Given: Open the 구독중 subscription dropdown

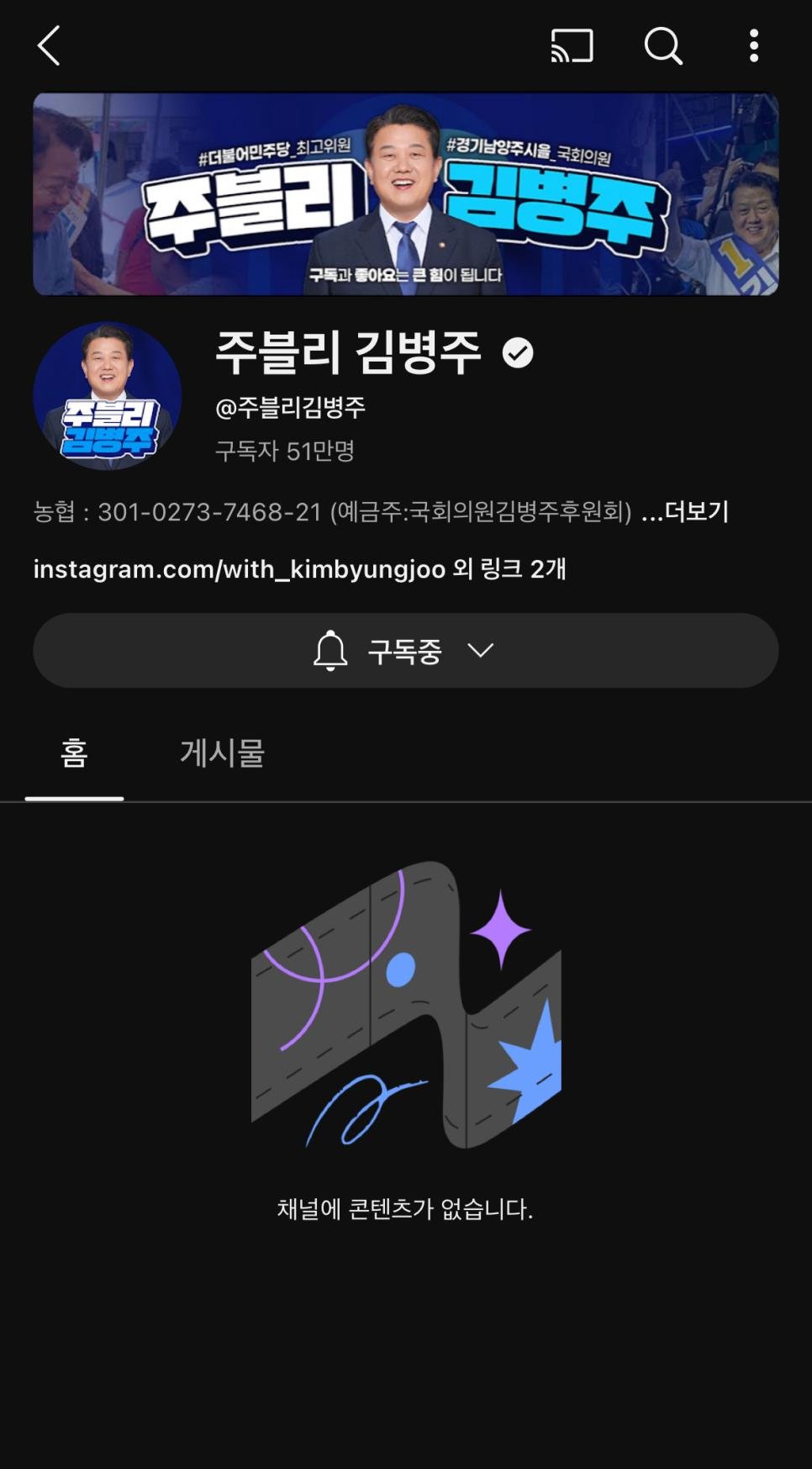Looking at the screenshot, I should [405, 651].
